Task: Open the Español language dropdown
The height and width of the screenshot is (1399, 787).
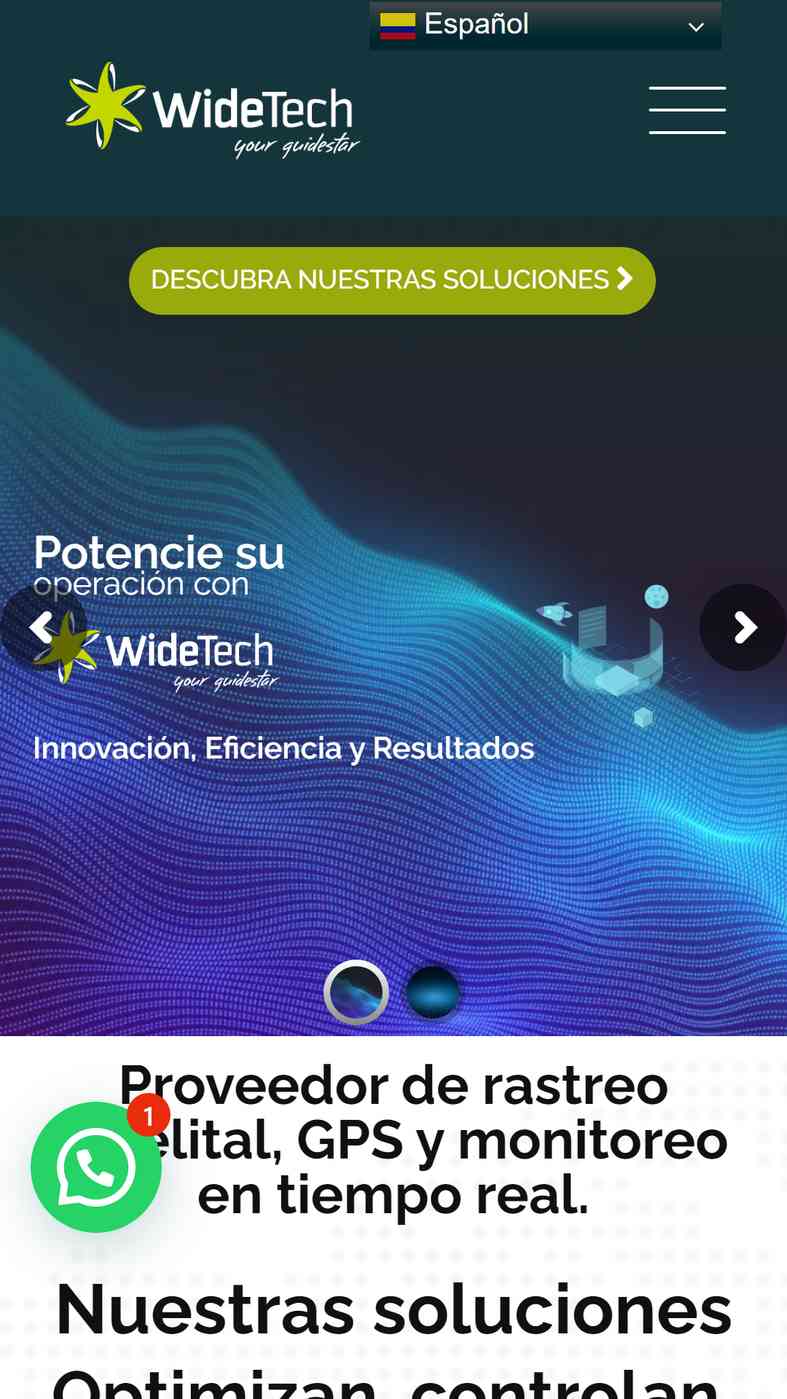Action: tap(545, 25)
